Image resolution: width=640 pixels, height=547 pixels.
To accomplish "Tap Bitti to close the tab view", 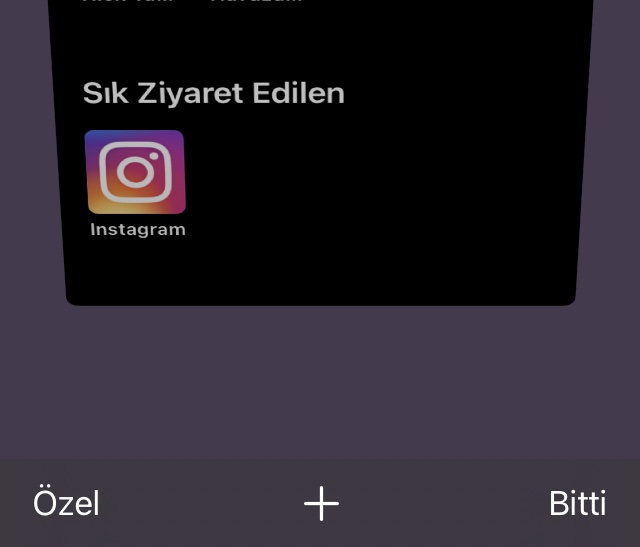I will pyautogui.click(x=577, y=503).
